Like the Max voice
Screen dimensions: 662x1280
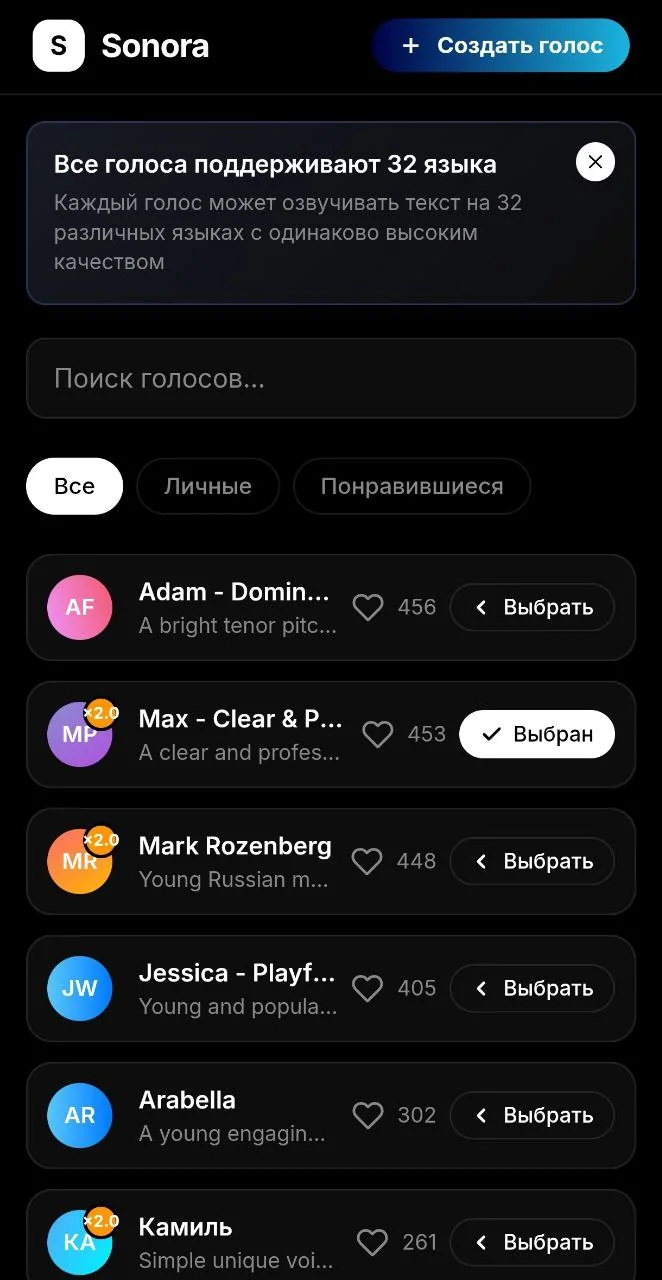377,734
